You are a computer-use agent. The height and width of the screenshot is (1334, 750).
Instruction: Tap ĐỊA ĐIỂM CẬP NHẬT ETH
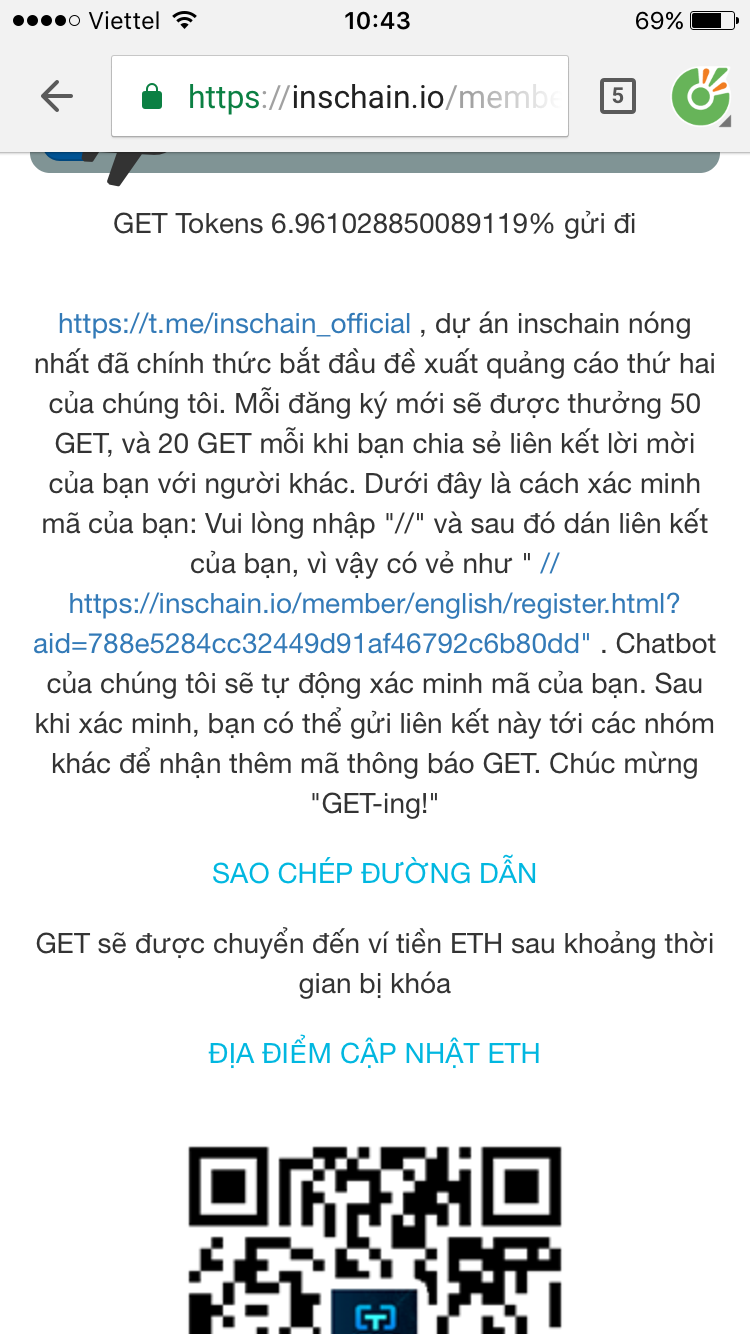[x=374, y=1053]
